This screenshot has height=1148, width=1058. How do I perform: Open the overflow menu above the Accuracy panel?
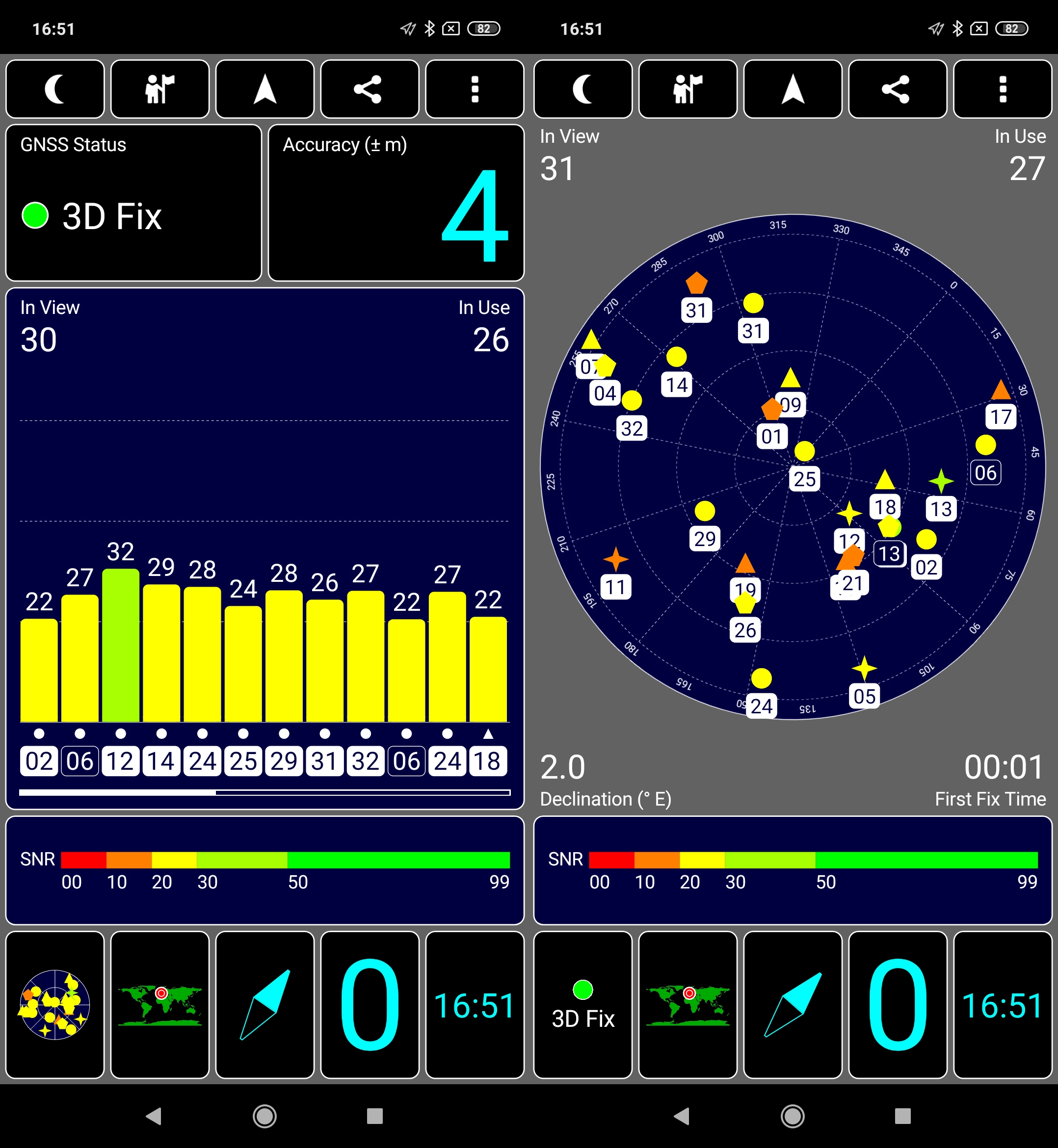(474, 89)
